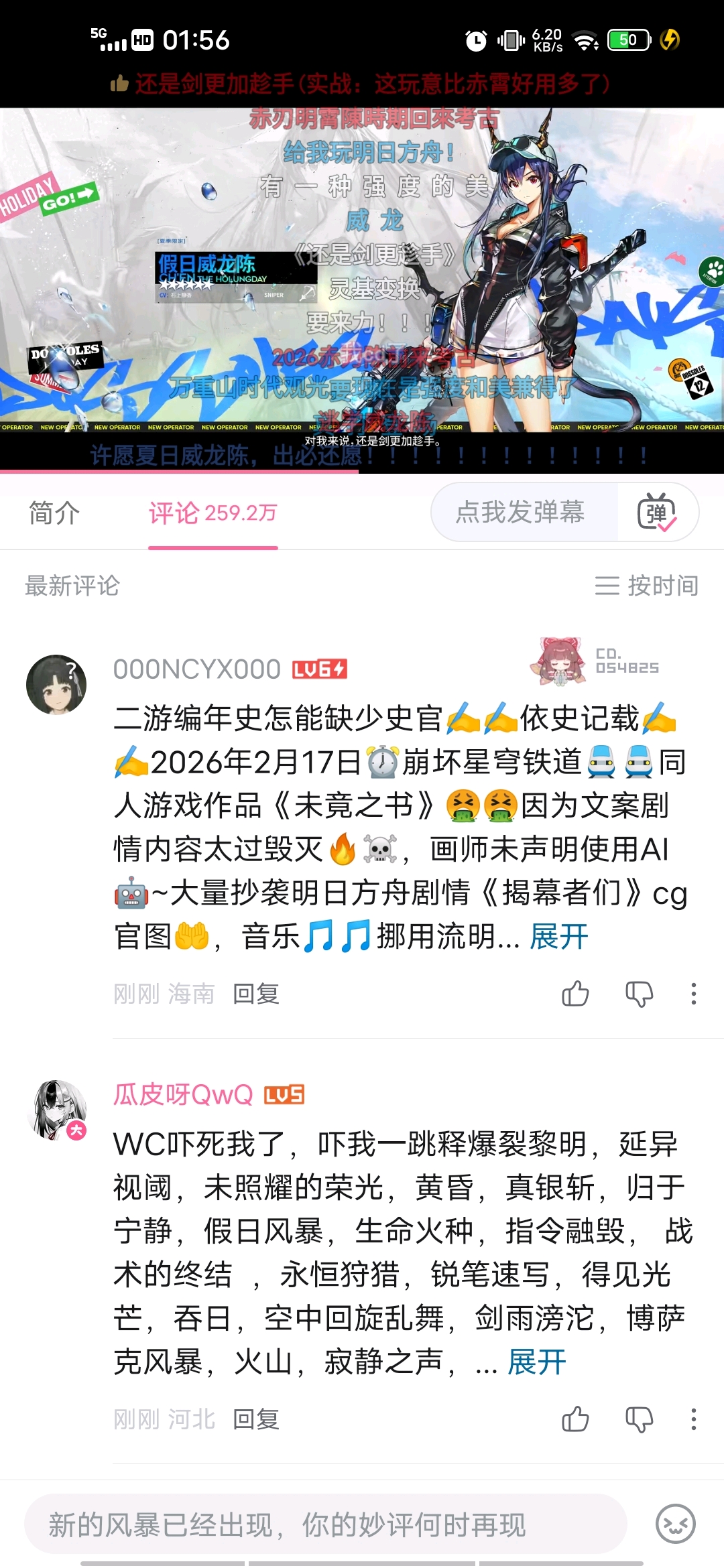Open 000NCYX000's profile avatar
724x1568 pixels.
[56, 684]
